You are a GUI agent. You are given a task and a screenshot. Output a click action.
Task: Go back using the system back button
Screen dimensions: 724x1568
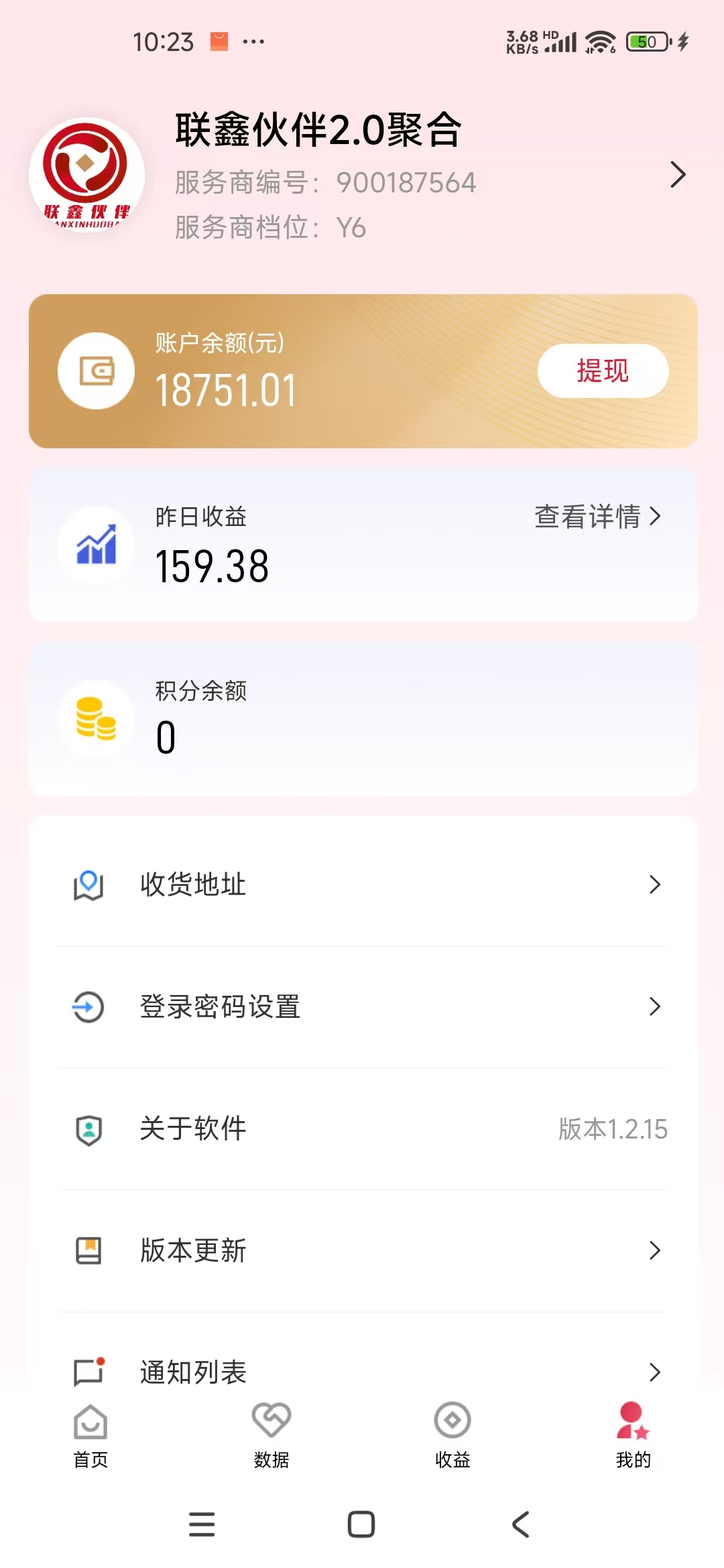point(521,1524)
